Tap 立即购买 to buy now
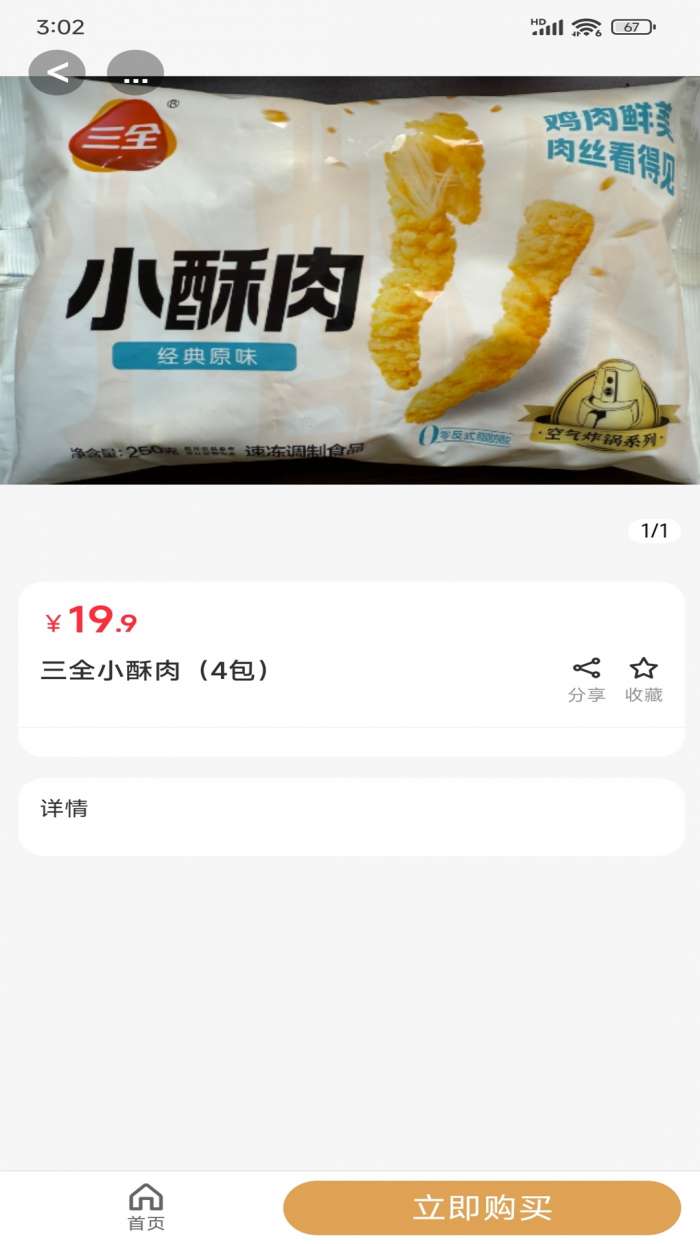This screenshot has height=1244, width=700. 482,1207
